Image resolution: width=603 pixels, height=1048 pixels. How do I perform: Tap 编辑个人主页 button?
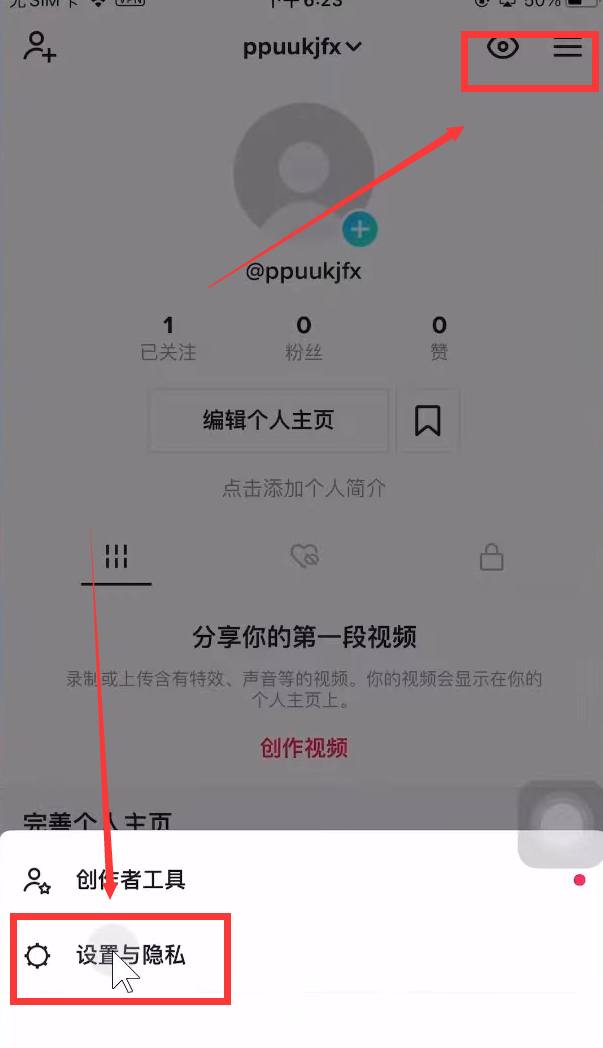[x=268, y=421]
